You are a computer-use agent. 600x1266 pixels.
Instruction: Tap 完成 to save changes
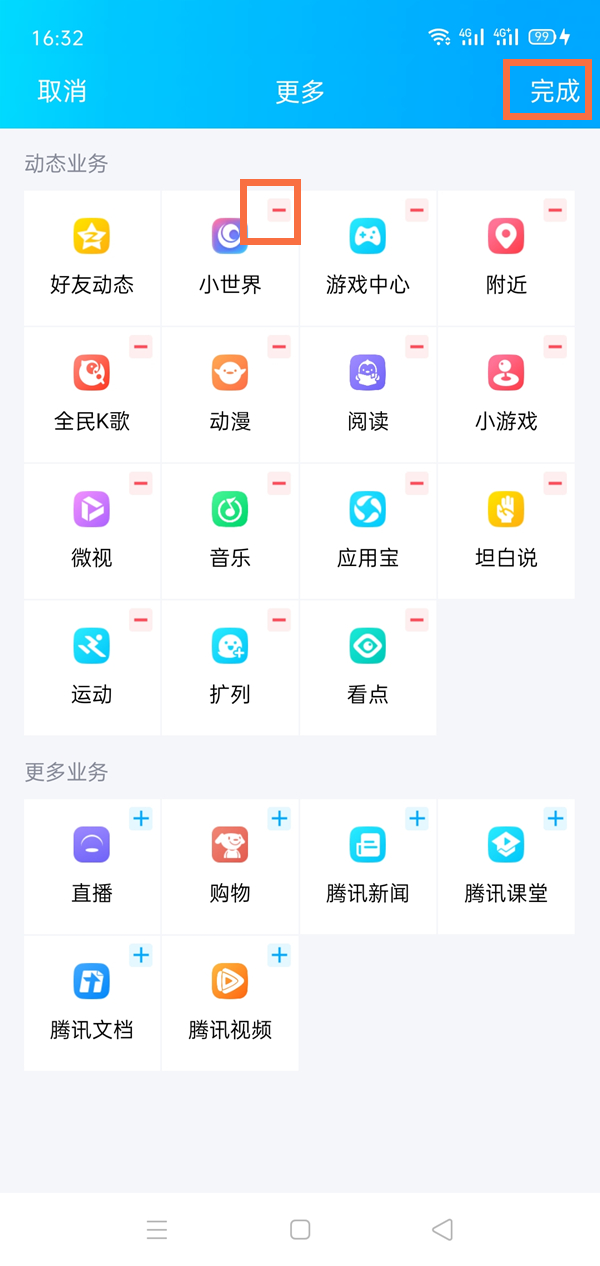coord(554,91)
